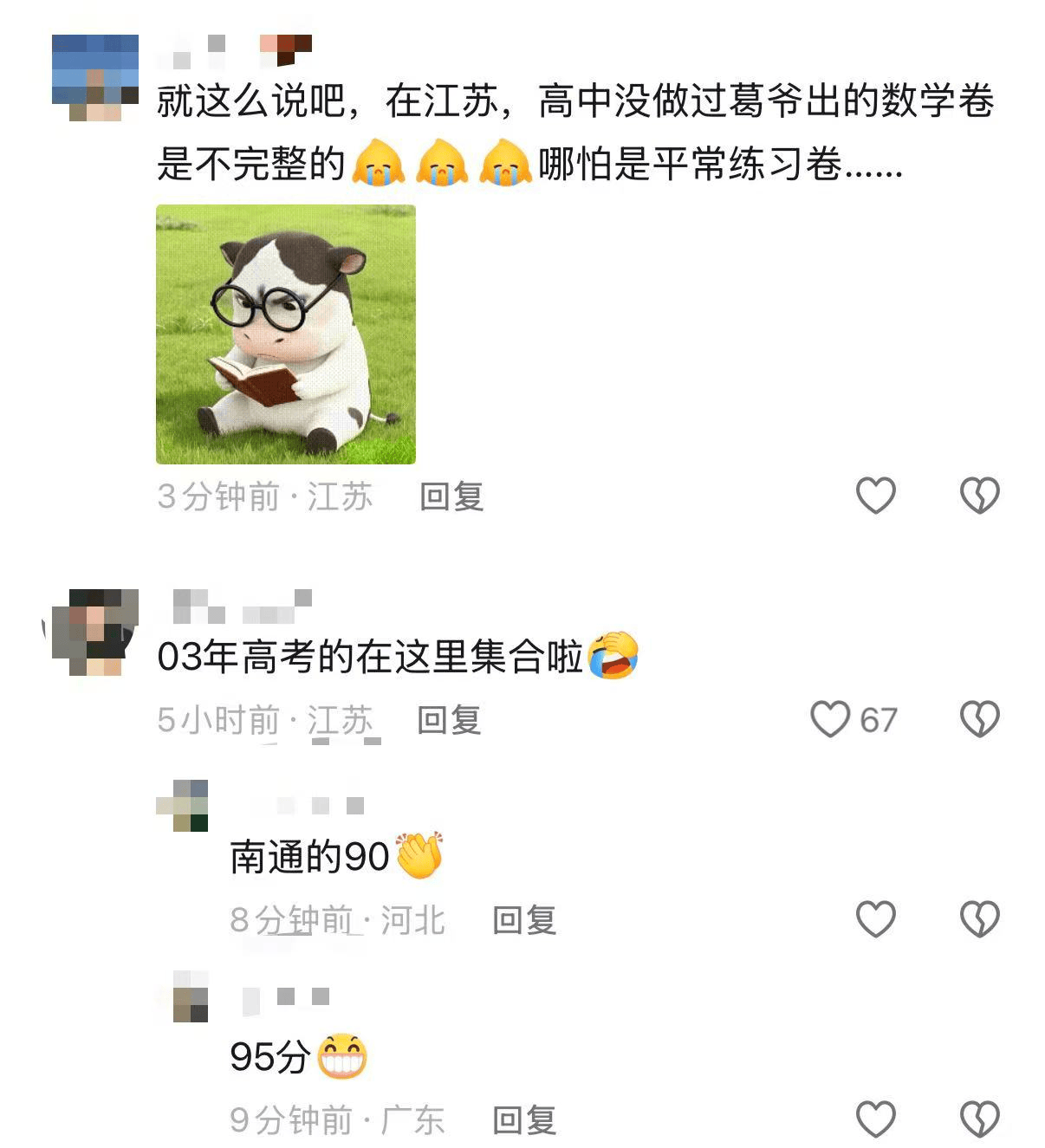Image resolution: width=1045 pixels, height=1148 pixels.
Task: Reply to the comment posted 3分钟前
Action: point(451,496)
